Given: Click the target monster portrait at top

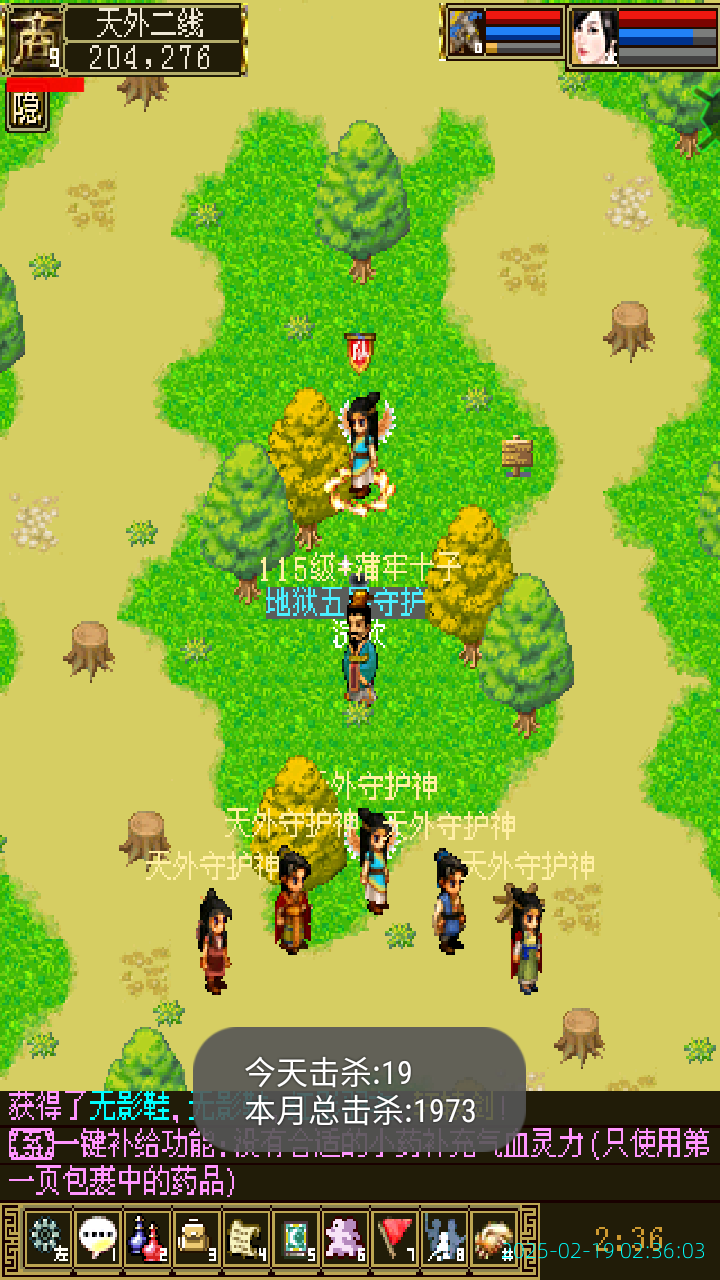Looking at the screenshot, I should click(466, 30).
